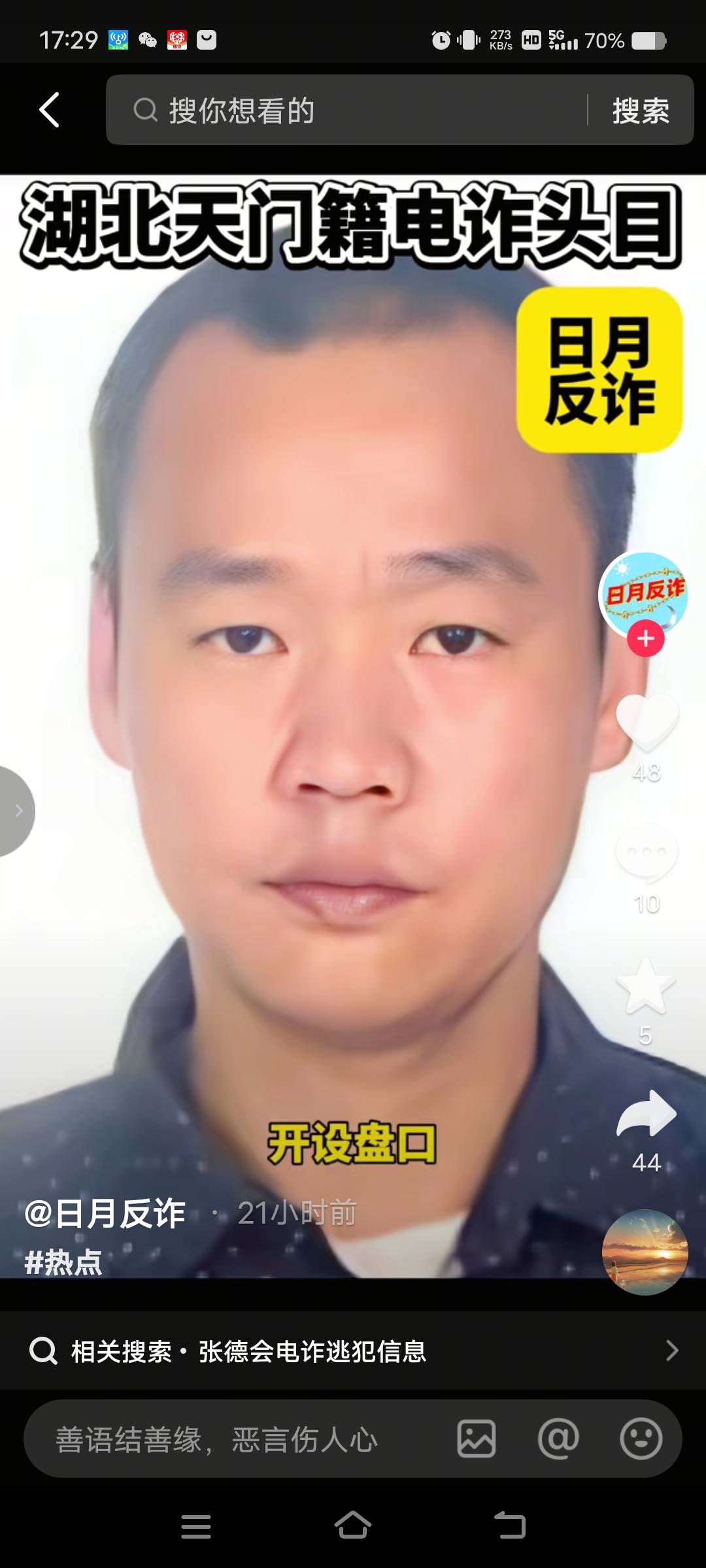The width and height of the screenshot is (706, 1568).
Task: Follow the creator with the red plus
Action: pyautogui.click(x=646, y=639)
